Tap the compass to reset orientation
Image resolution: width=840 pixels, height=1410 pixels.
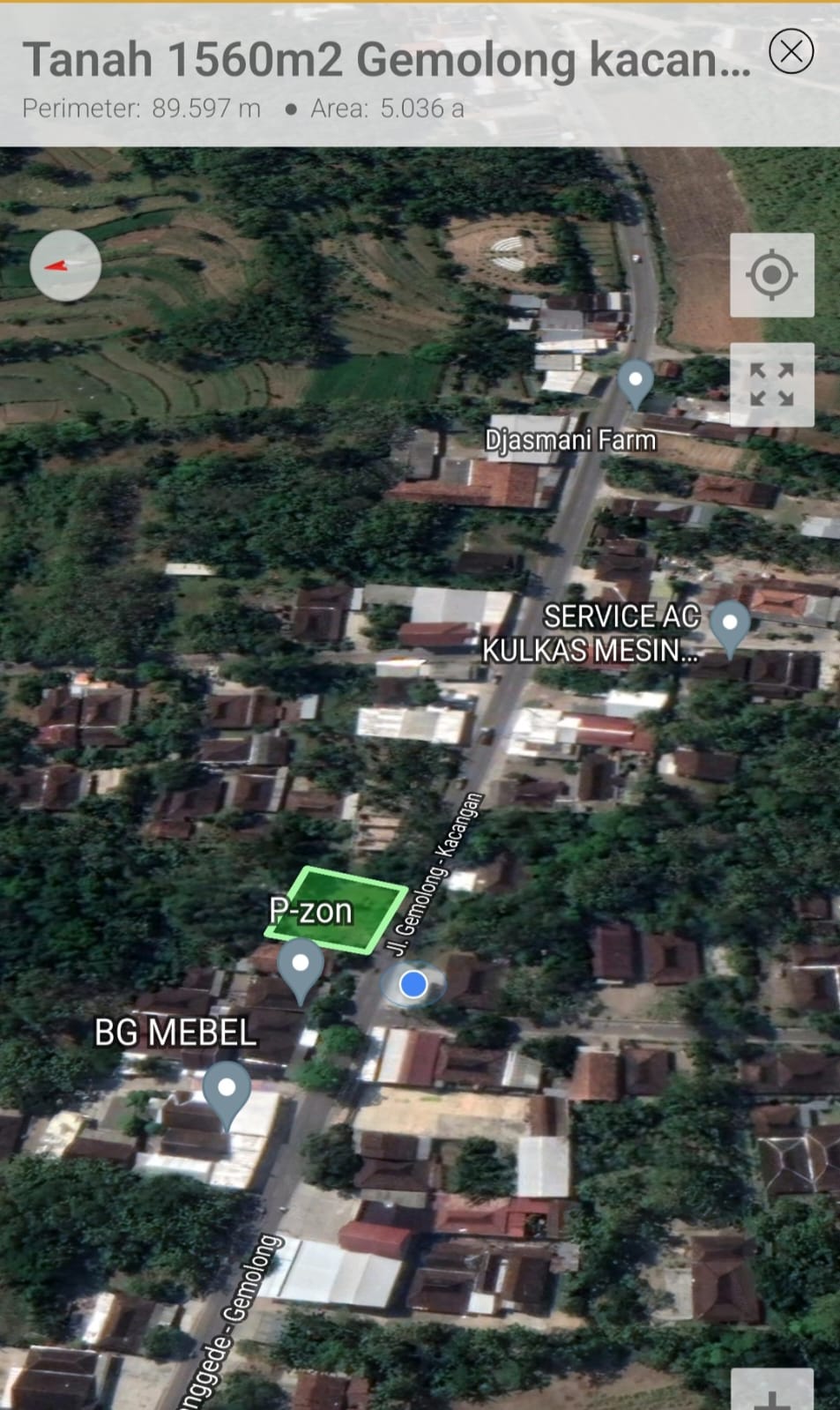[x=65, y=265]
